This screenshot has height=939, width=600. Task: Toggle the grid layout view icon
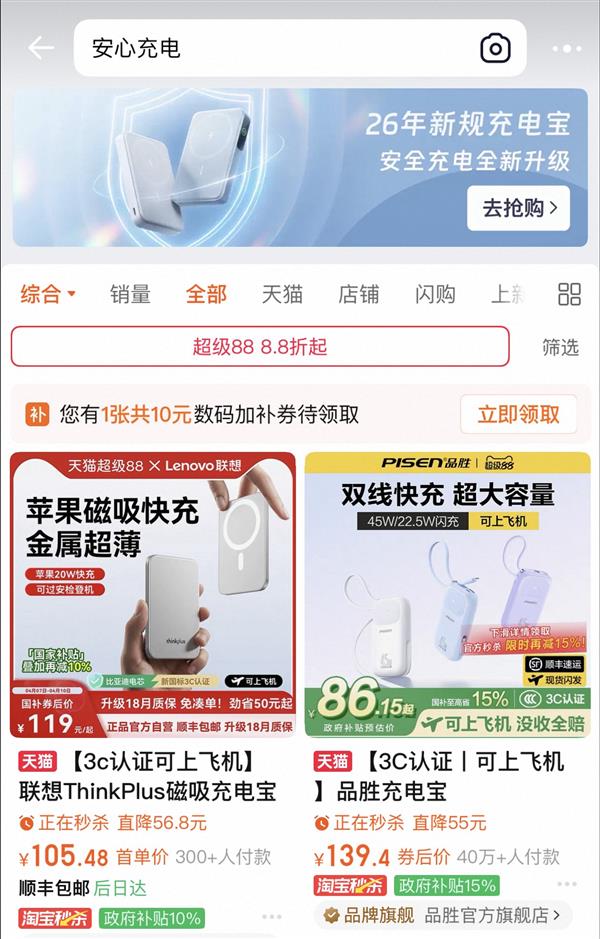pyautogui.click(x=569, y=294)
